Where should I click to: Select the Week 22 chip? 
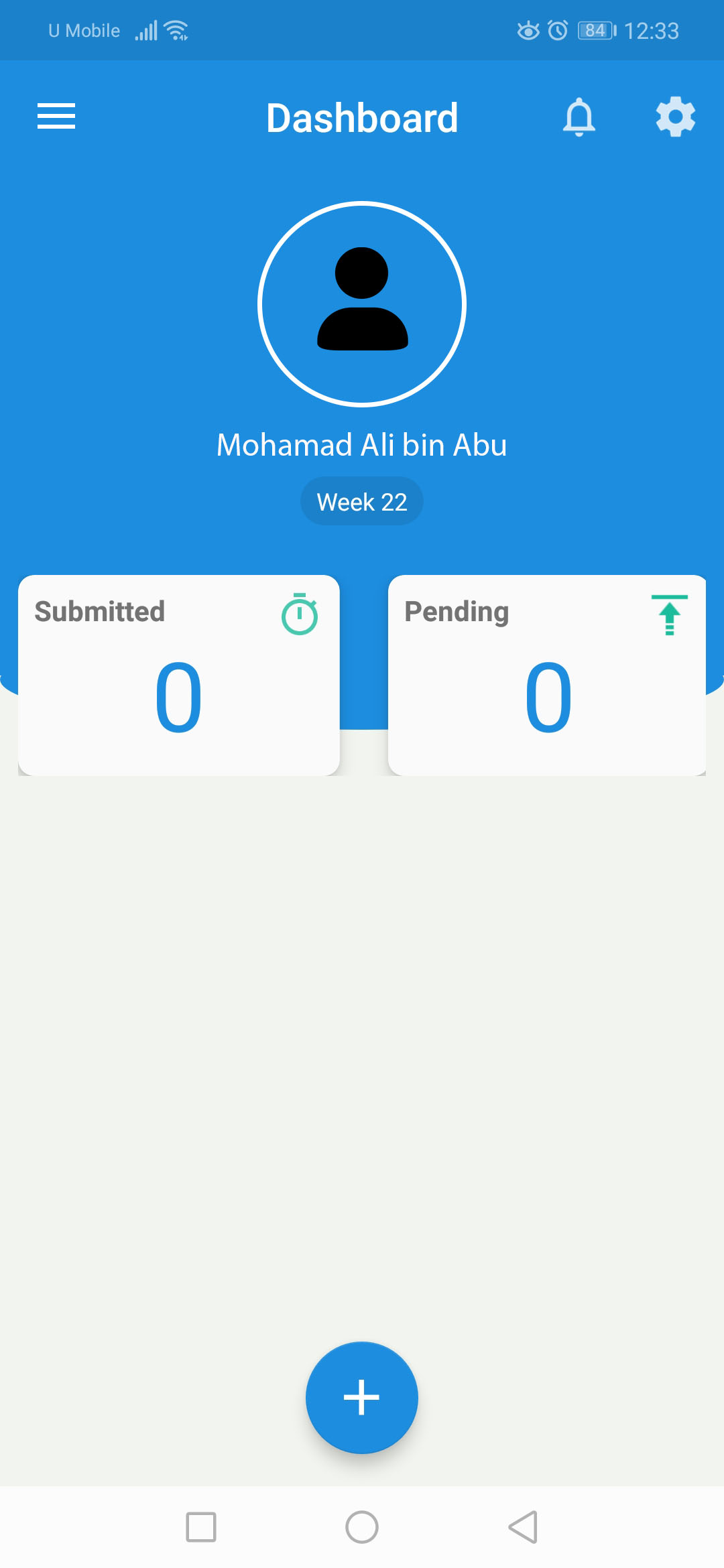(362, 501)
